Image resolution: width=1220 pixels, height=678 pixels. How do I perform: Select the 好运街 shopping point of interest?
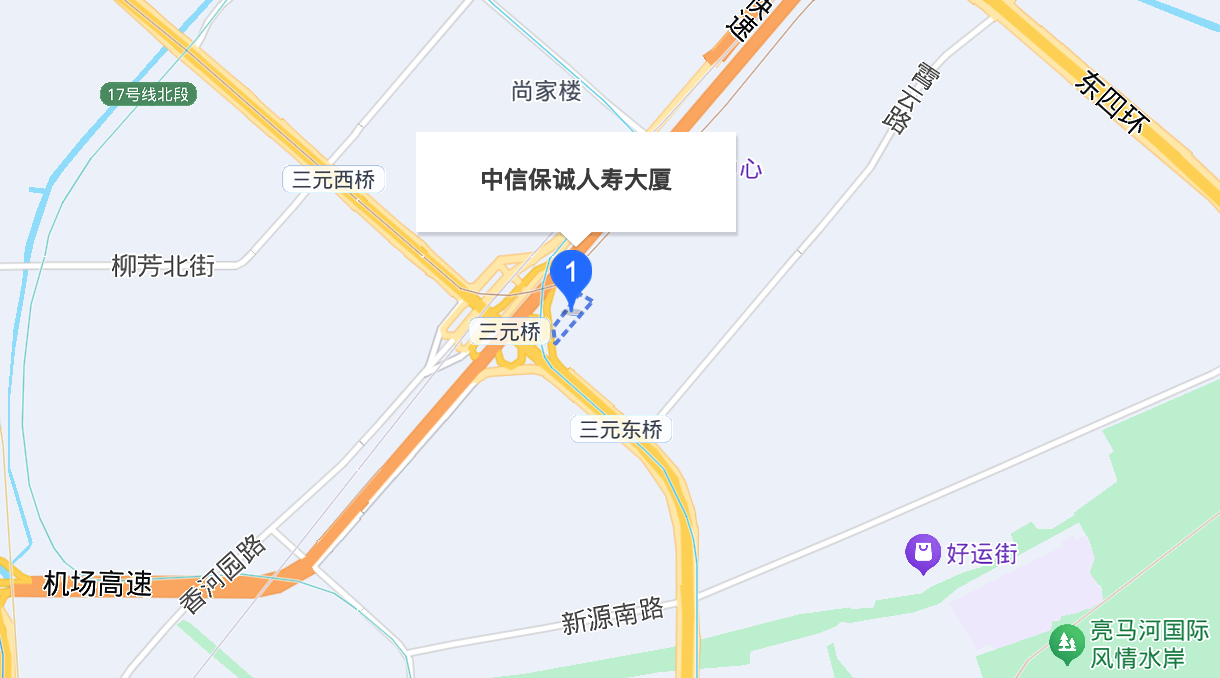pos(922,553)
